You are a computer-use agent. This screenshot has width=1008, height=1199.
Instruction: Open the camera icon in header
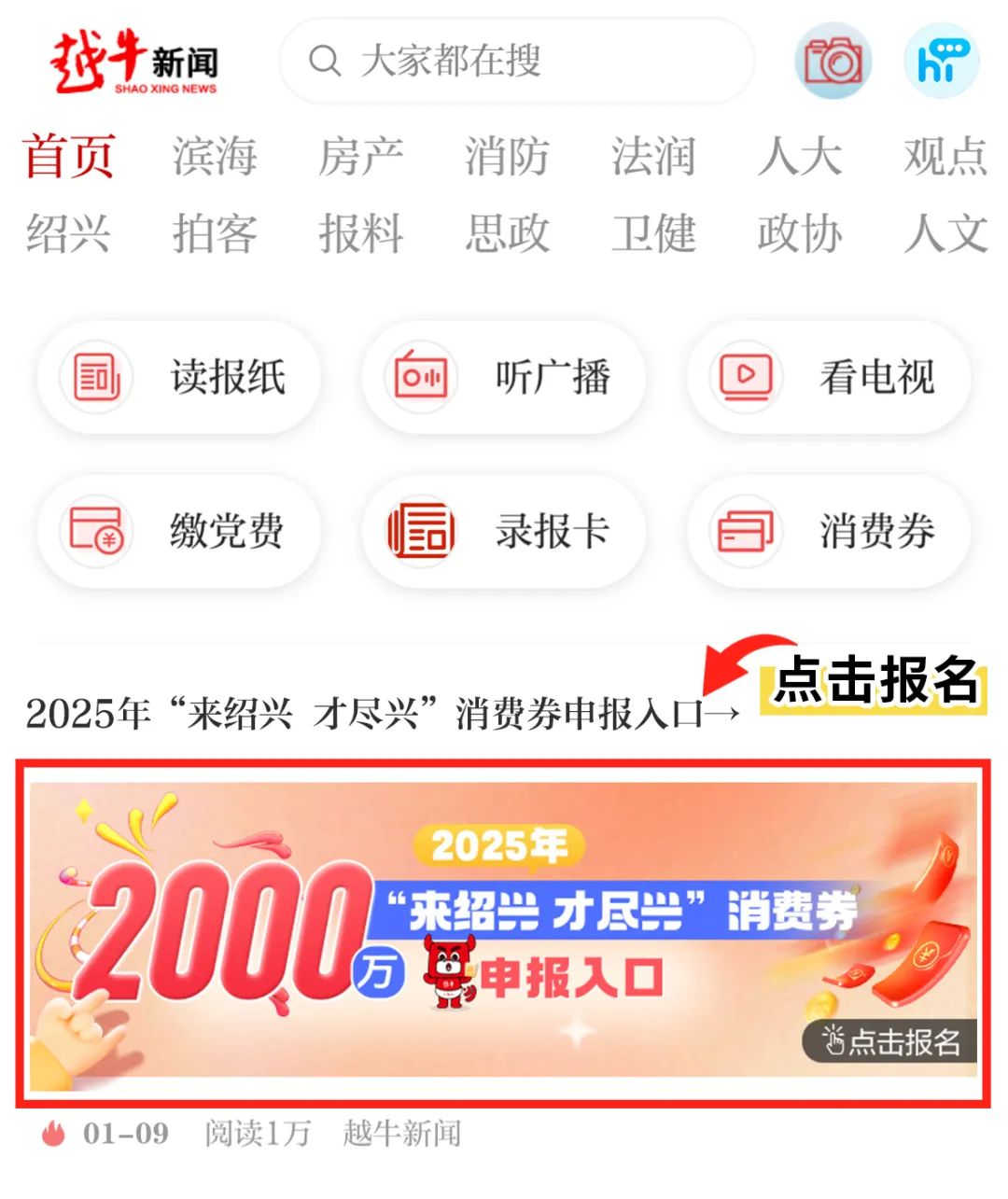[833, 62]
